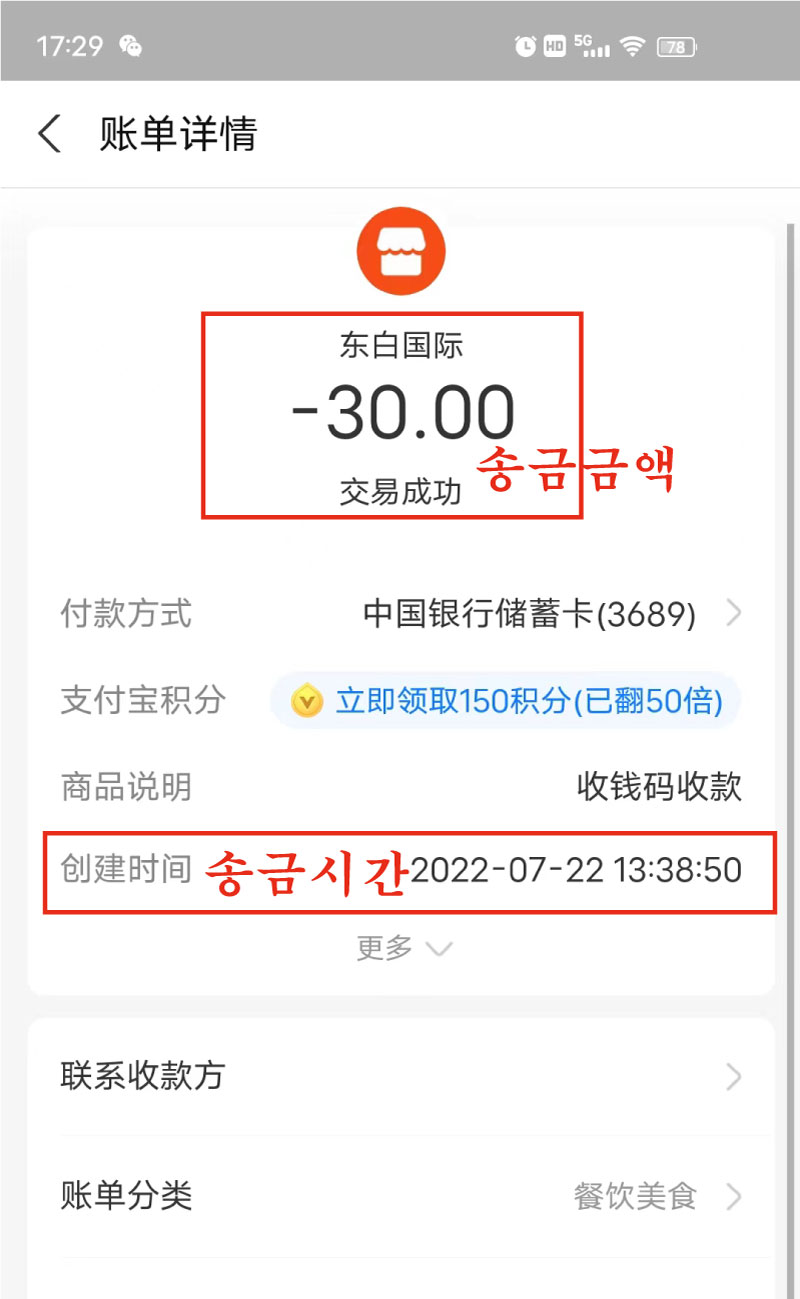
Task: Open the 账单分类 category row
Action: (401, 1196)
